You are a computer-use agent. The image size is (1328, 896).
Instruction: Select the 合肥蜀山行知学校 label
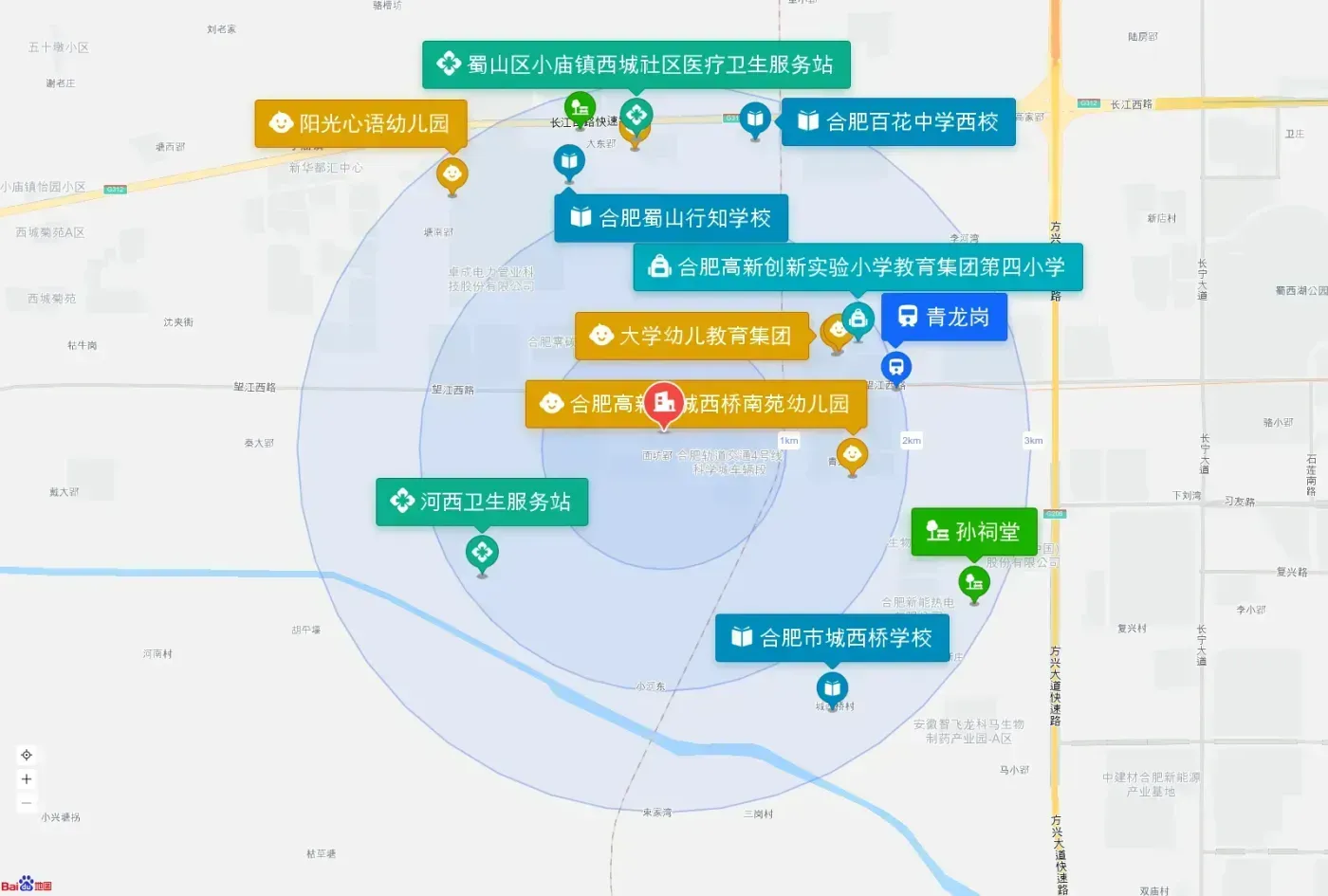pos(671,218)
